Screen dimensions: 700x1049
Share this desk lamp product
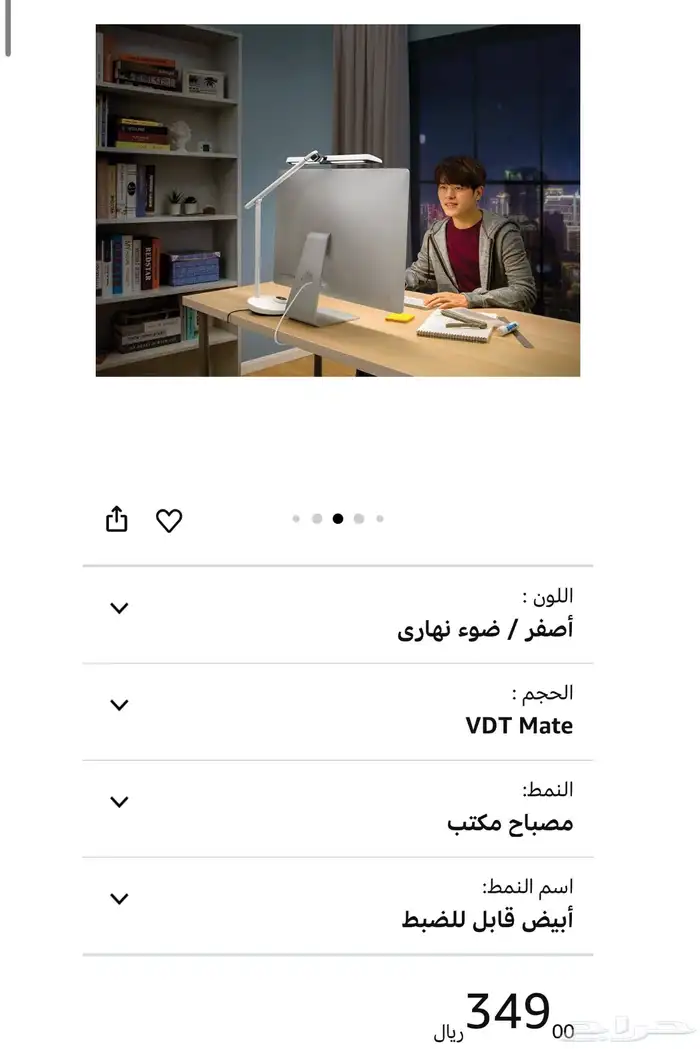[117, 520]
